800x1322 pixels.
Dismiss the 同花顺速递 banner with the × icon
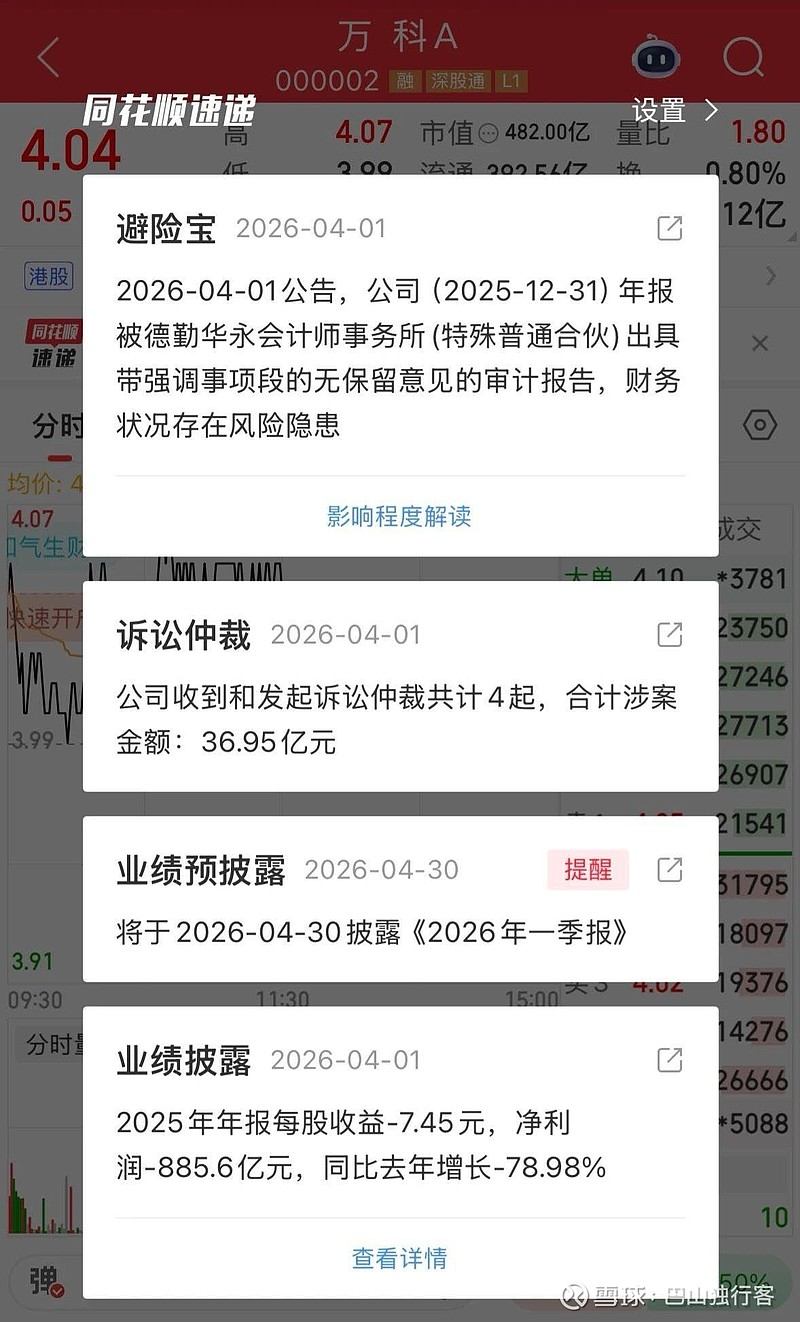[758, 344]
